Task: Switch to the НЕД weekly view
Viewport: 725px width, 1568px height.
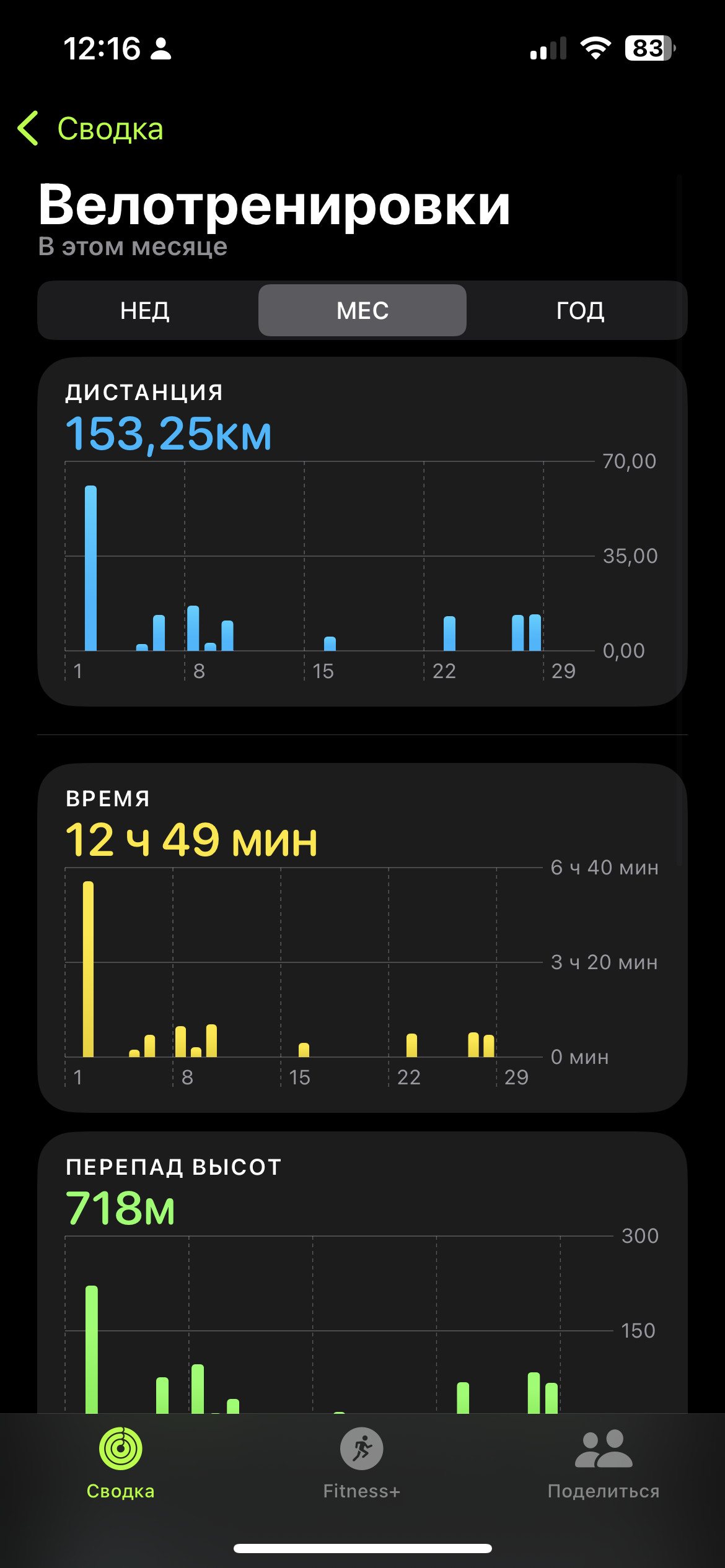Action: coord(145,310)
